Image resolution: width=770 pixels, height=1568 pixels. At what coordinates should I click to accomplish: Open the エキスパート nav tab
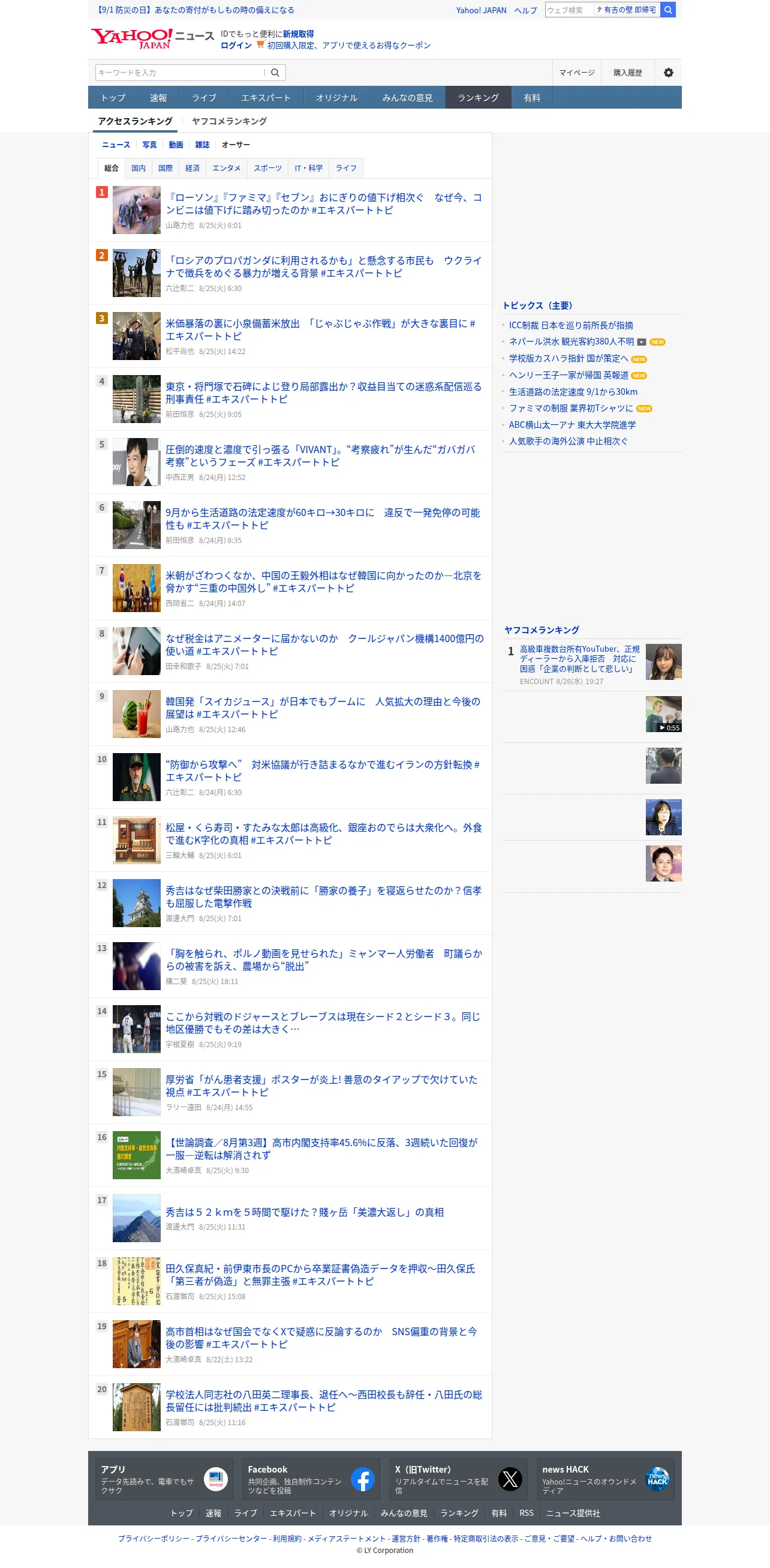click(x=266, y=97)
